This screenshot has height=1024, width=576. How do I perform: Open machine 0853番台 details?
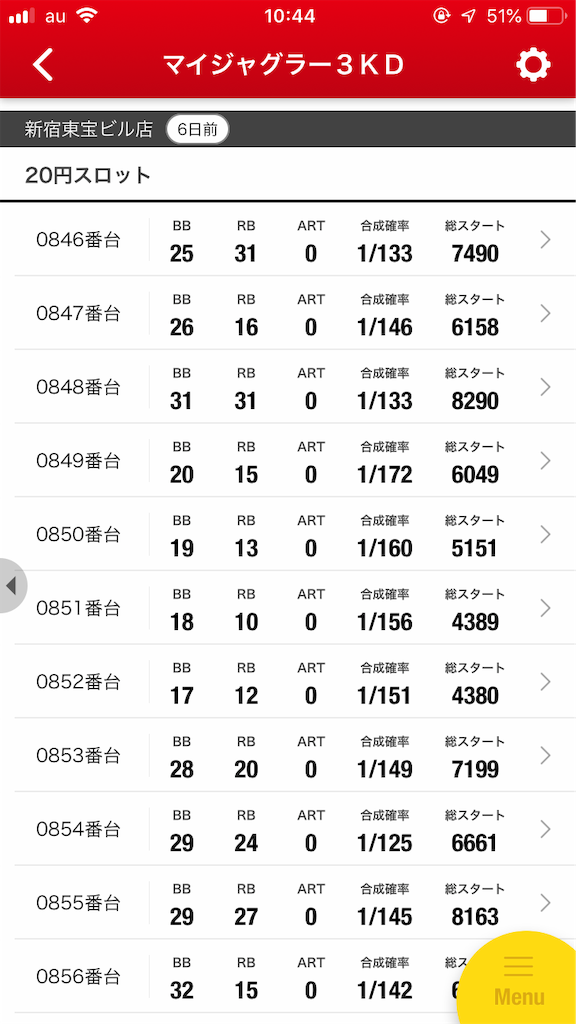coord(288,756)
